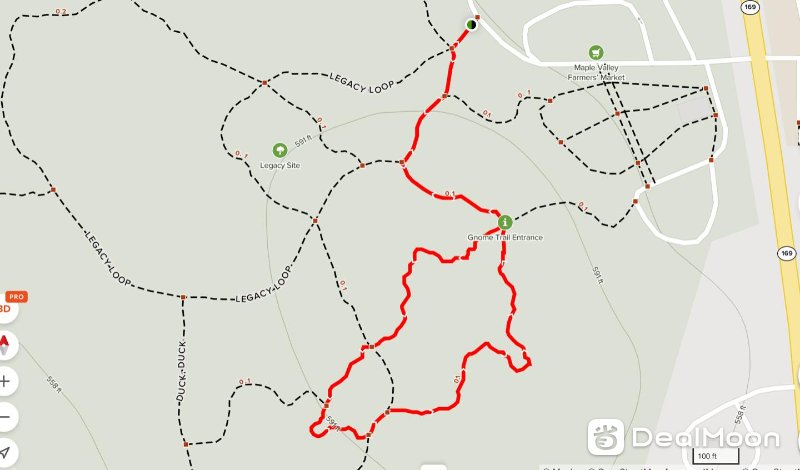Center map on my current location
This screenshot has height=470, width=800.
coord(5,451)
